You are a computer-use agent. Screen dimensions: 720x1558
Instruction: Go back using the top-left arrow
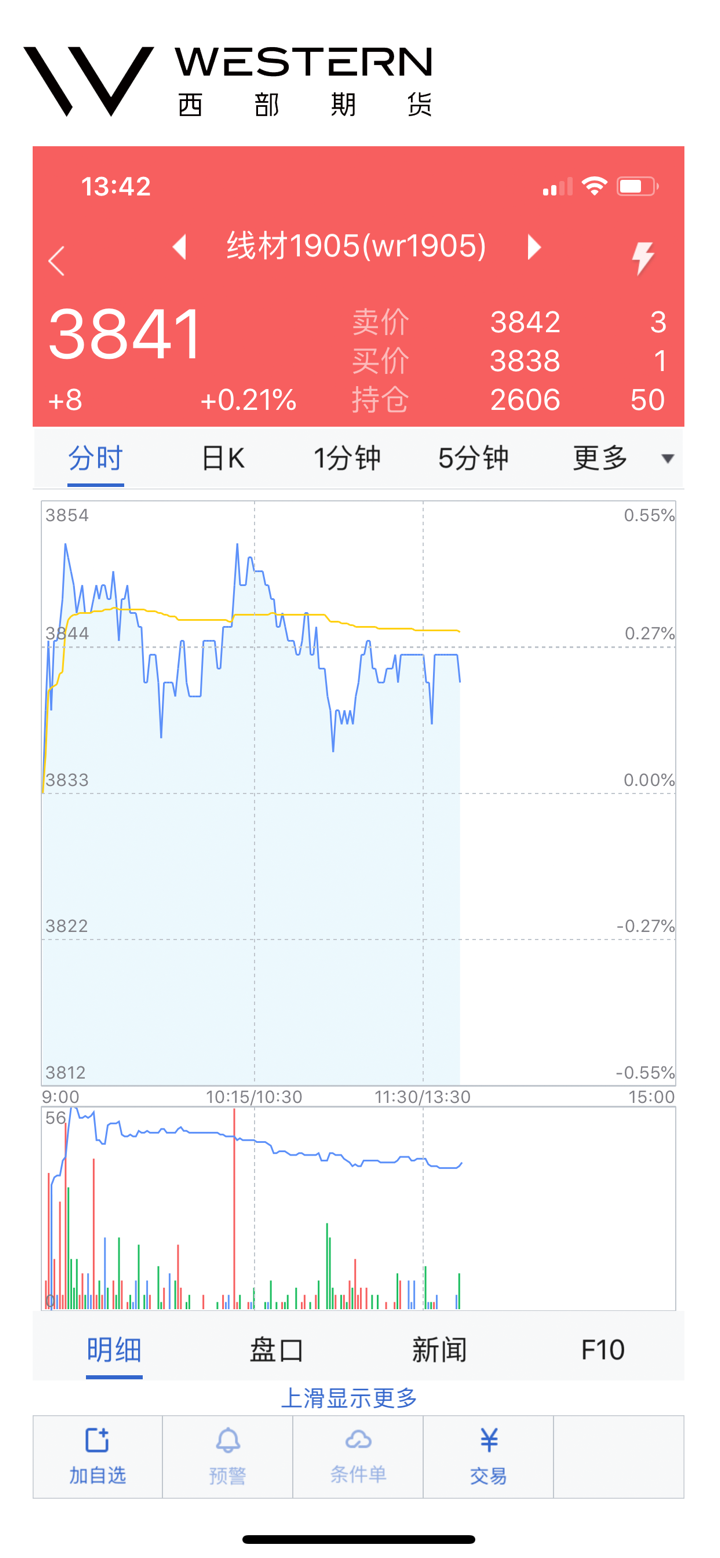[57, 261]
